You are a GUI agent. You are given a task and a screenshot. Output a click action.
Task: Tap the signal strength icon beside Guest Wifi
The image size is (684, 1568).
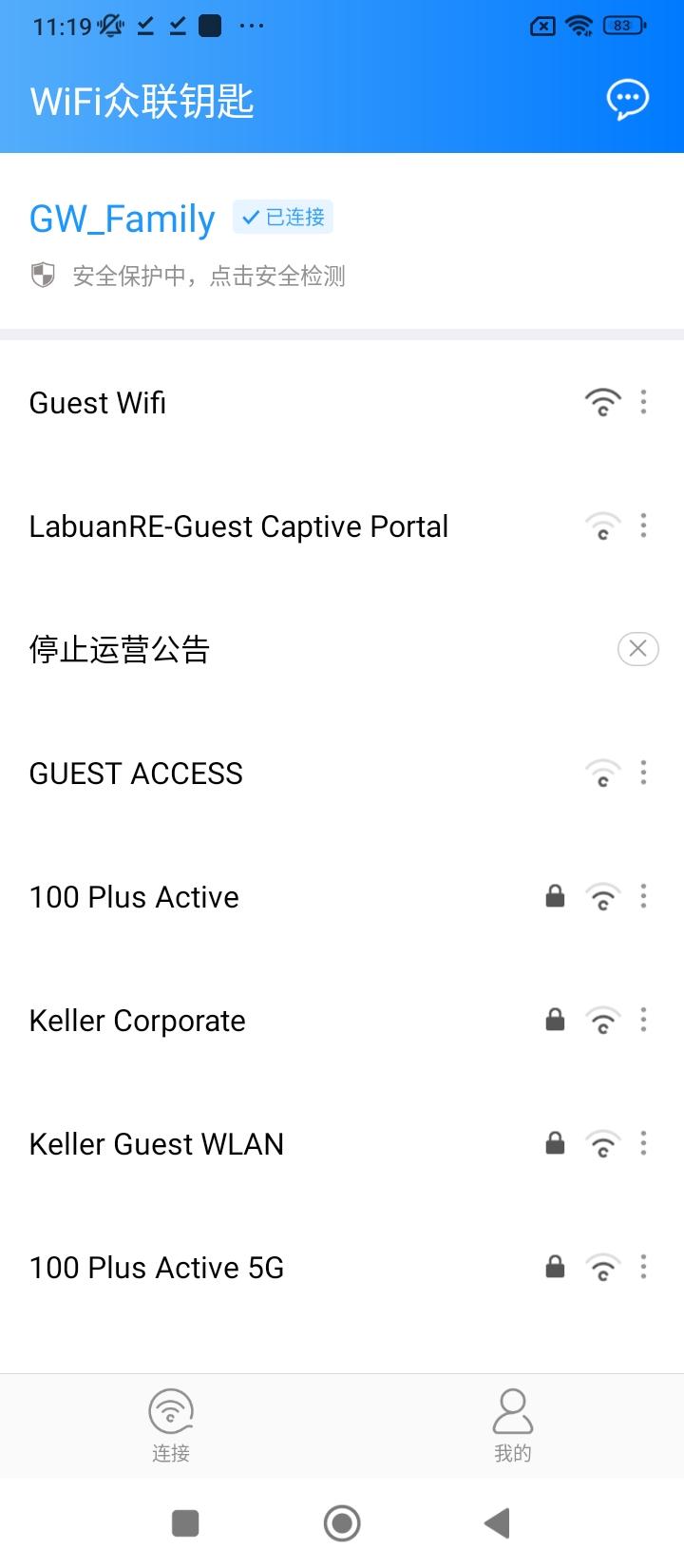coord(603,402)
